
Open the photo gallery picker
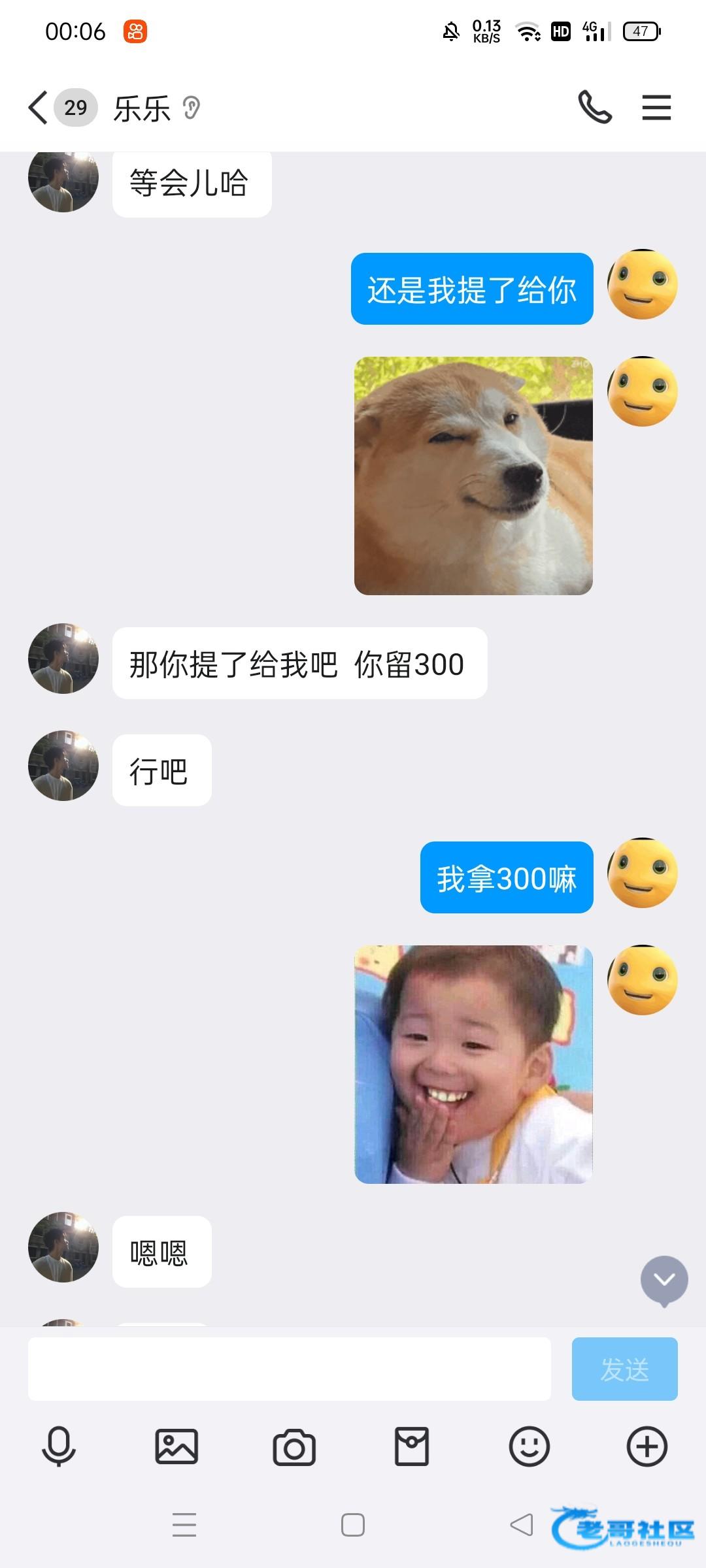176,1447
